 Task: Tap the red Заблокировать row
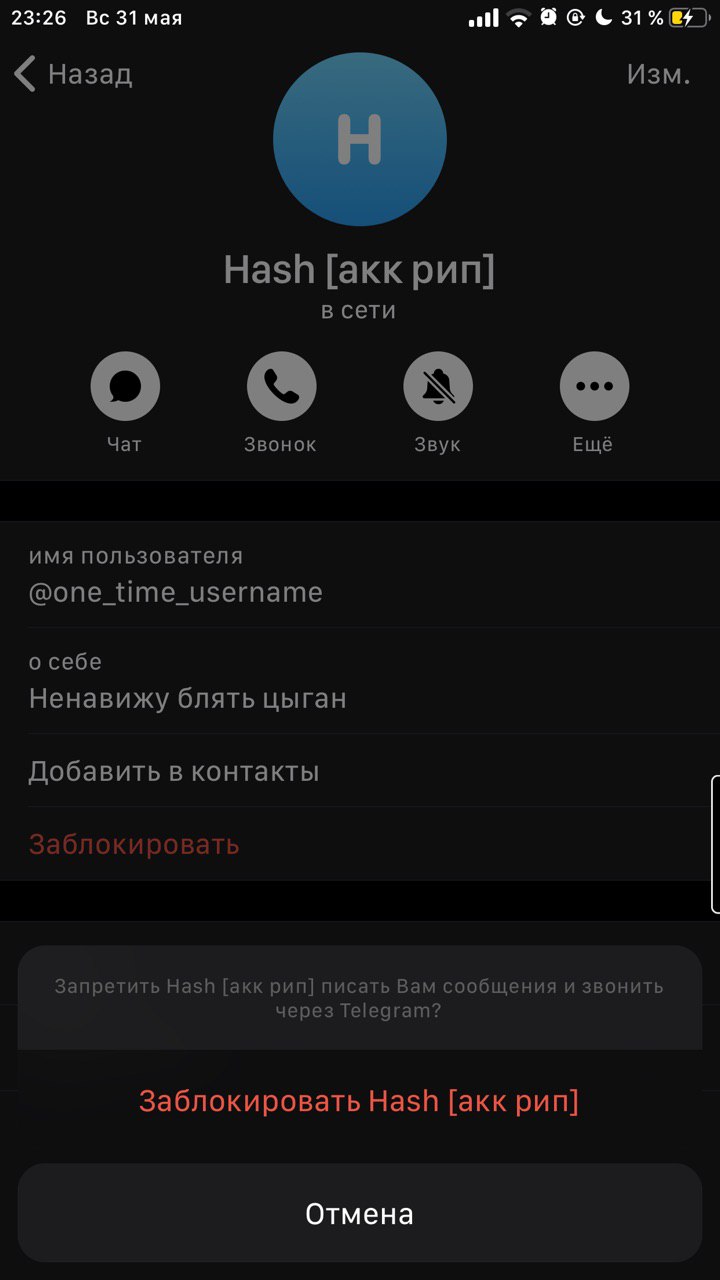[360, 844]
